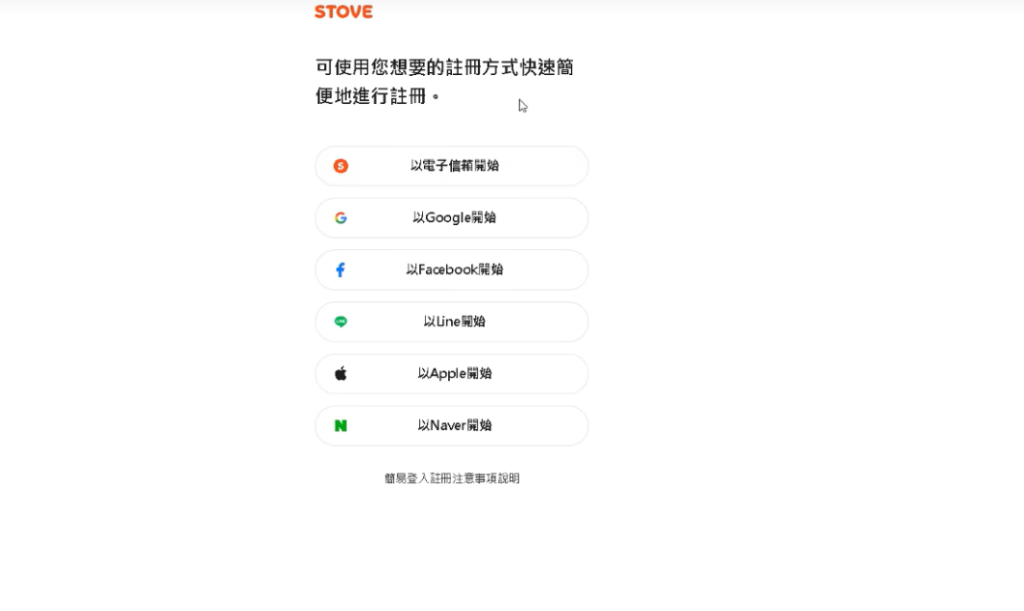Start registration with email (以電子信箱開始)

(x=452, y=166)
